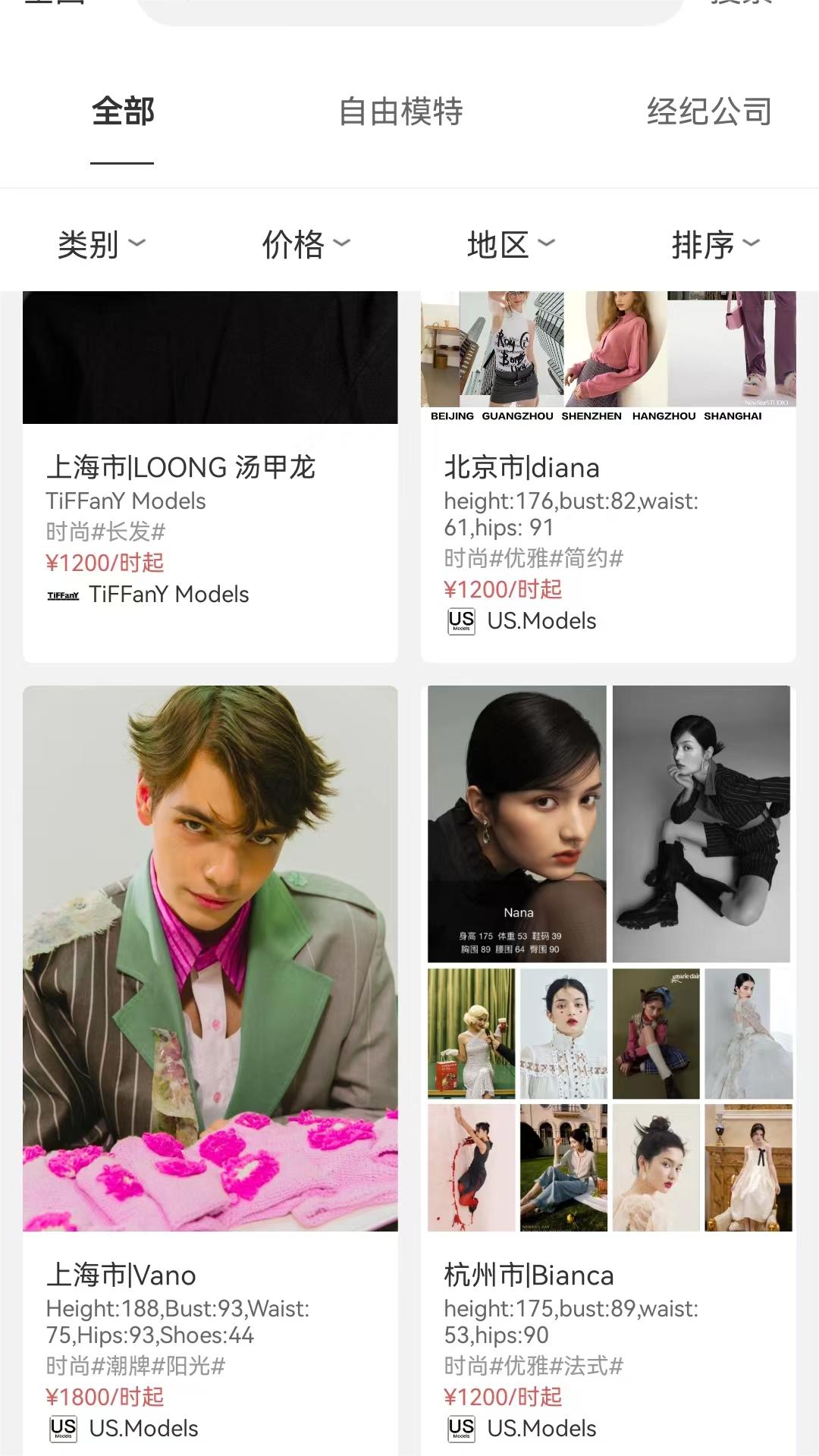Screen dimensions: 819x1456
Task: Switch to the 自由模特 tab
Action: [400, 112]
